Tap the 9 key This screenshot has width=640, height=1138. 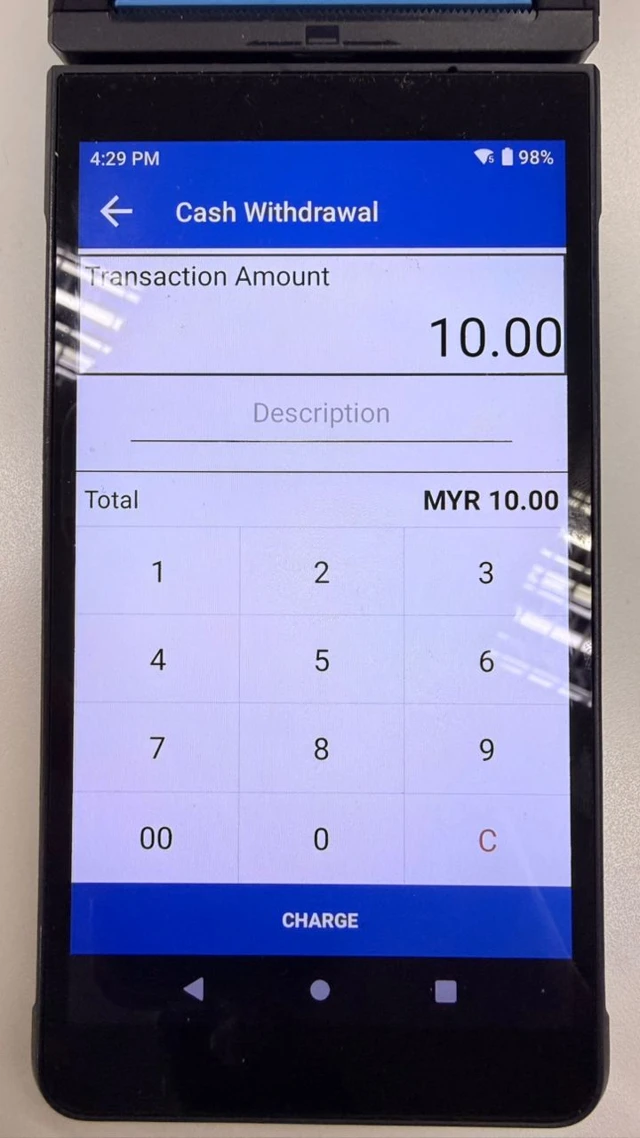tap(486, 749)
